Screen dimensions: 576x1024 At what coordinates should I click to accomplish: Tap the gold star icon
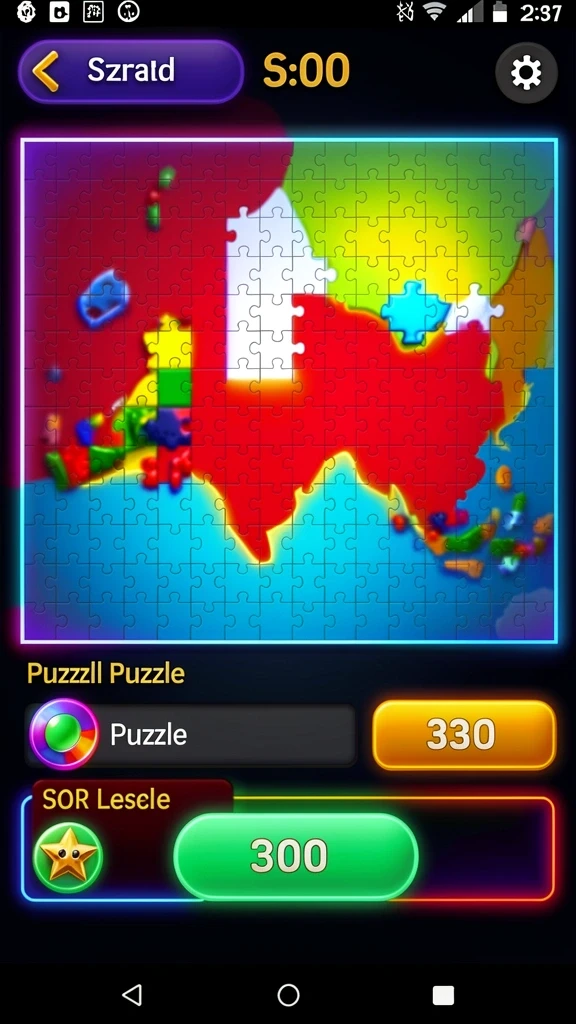coord(68,857)
